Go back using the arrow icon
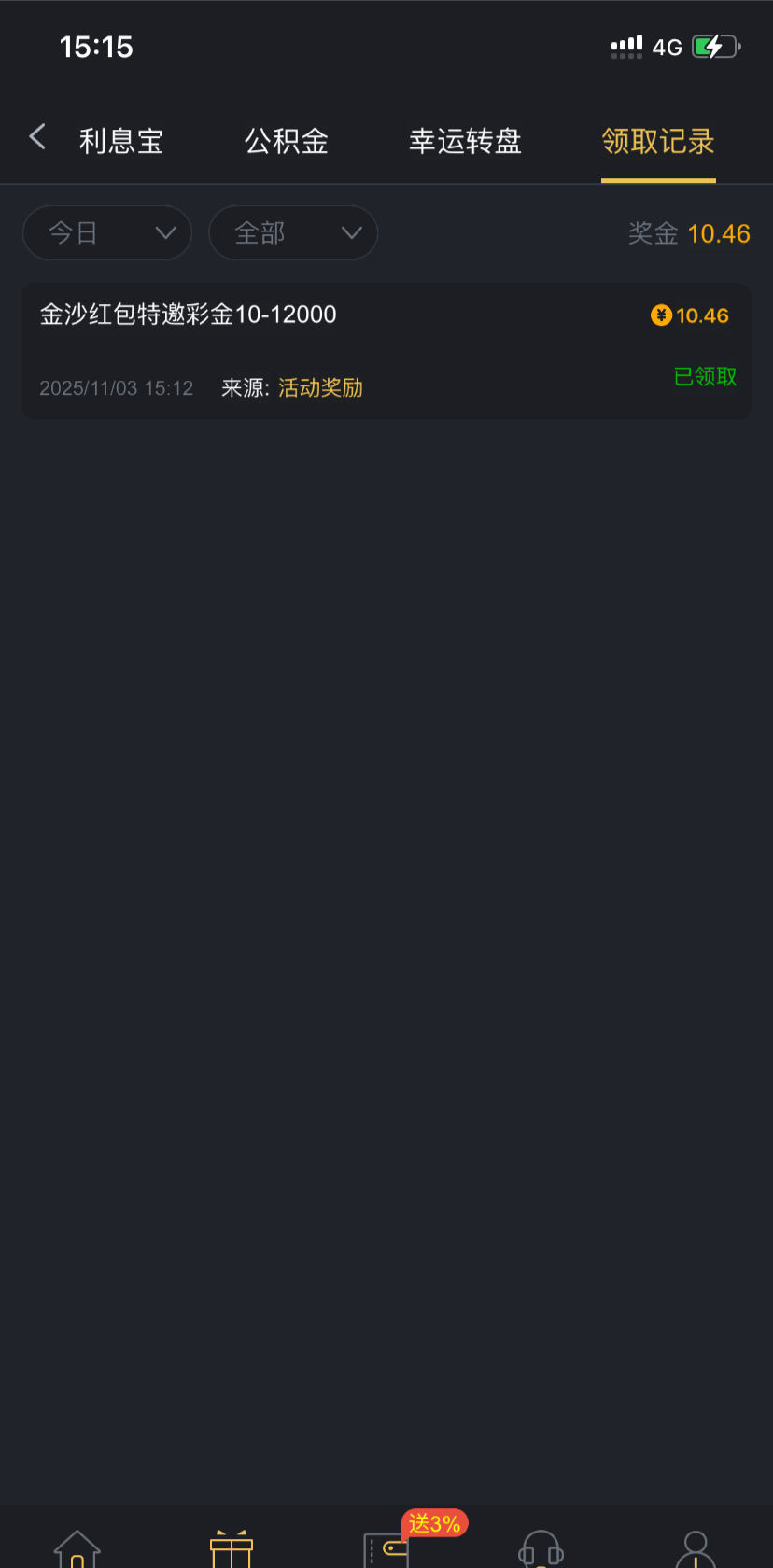Screen dimensions: 773x1568 pos(37,137)
